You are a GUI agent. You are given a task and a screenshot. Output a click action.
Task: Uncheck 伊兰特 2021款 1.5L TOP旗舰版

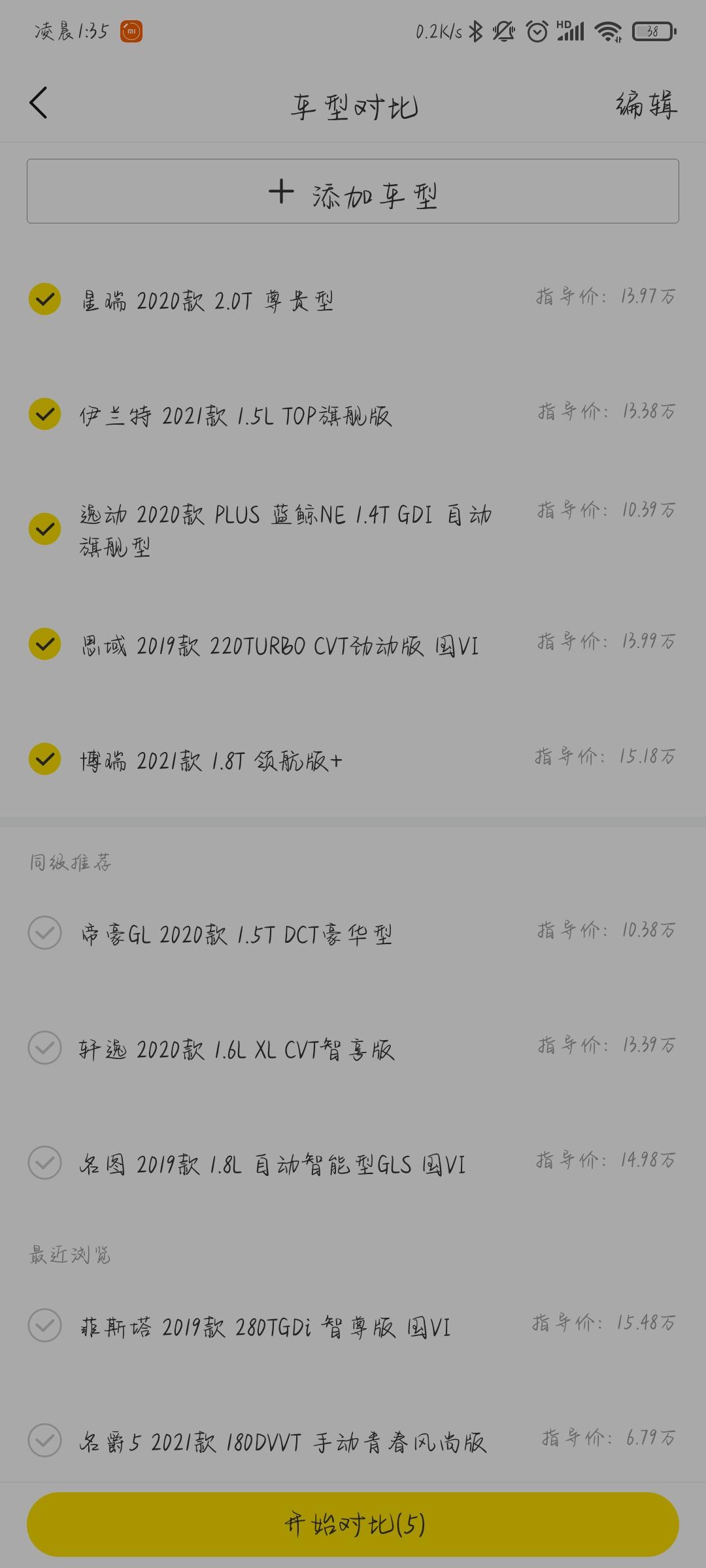pos(44,414)
